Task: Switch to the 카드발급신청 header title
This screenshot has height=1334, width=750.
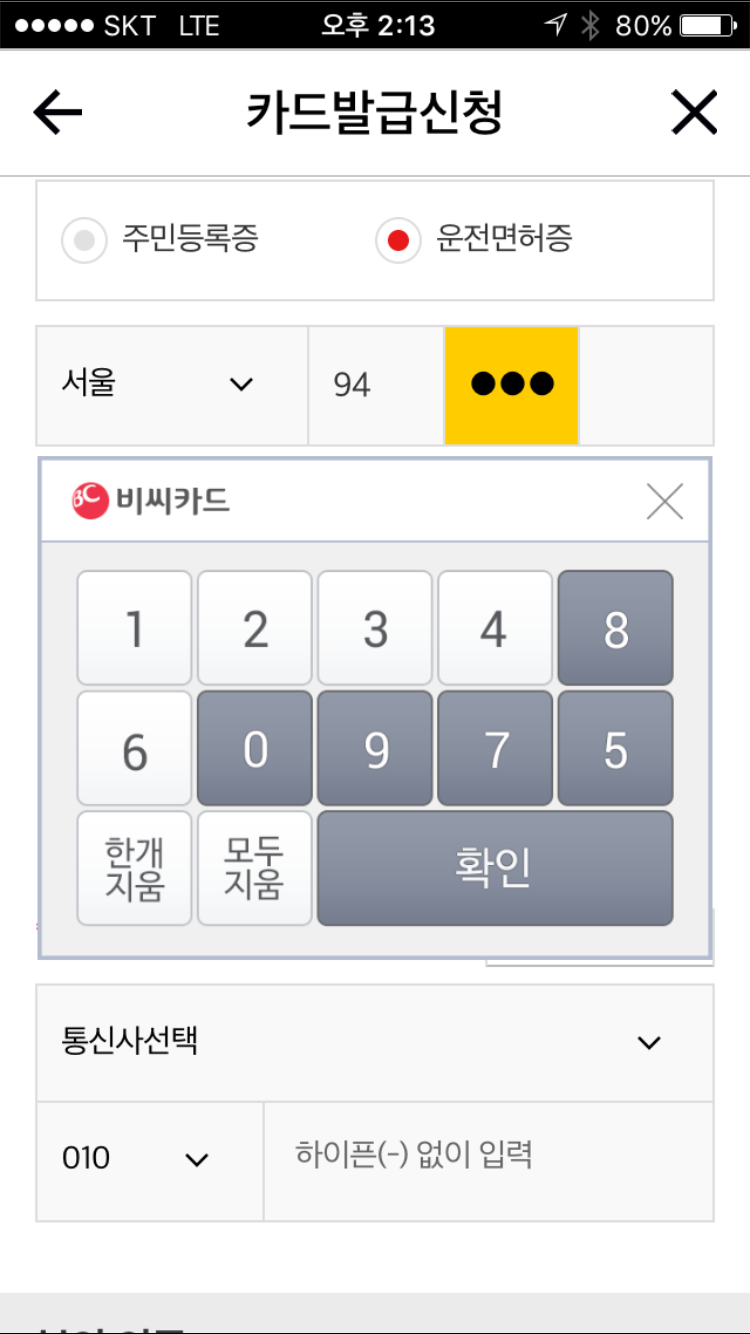Action: (x=374, y=111)
